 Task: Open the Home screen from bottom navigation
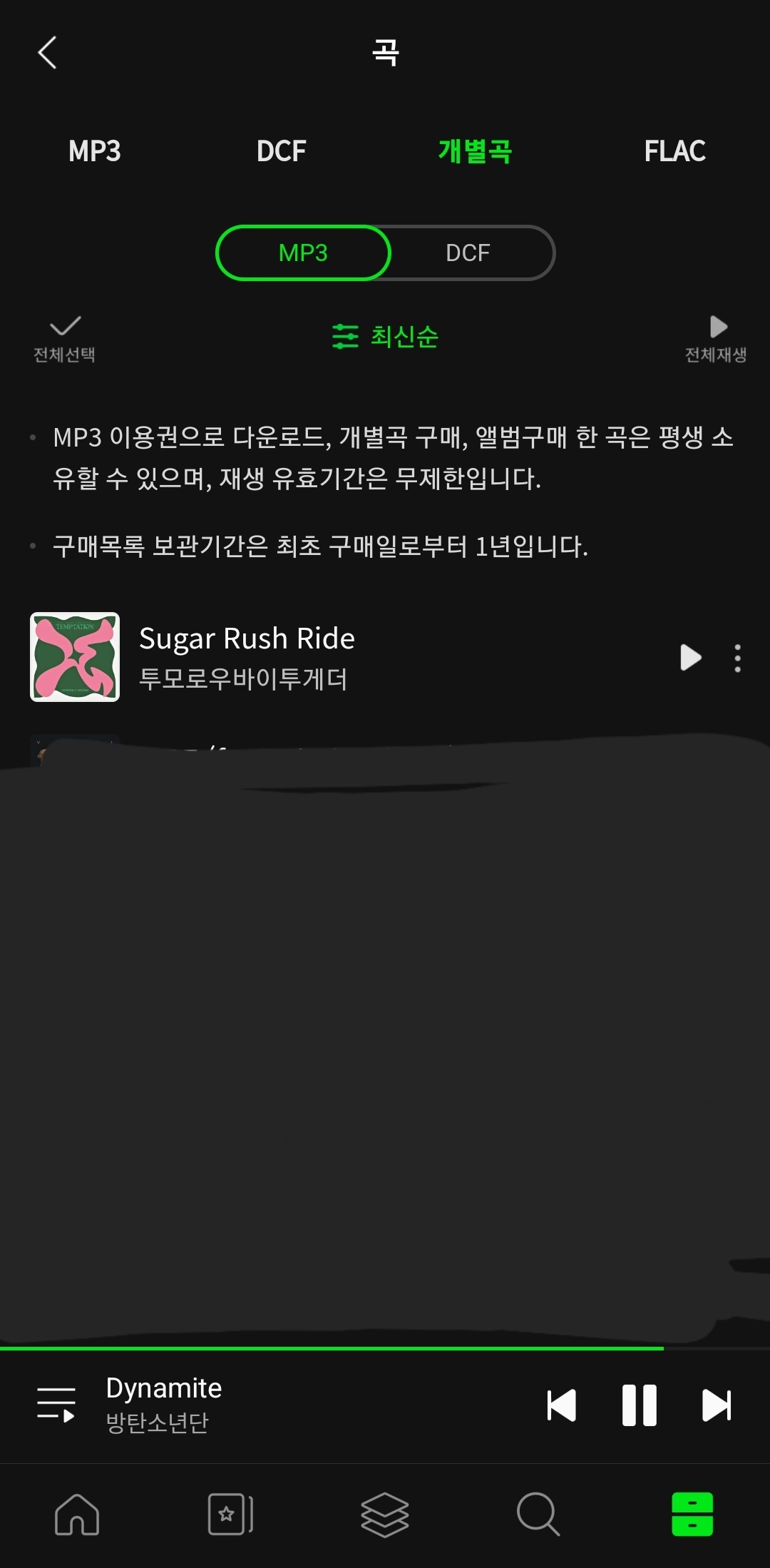pos(77,1514)
